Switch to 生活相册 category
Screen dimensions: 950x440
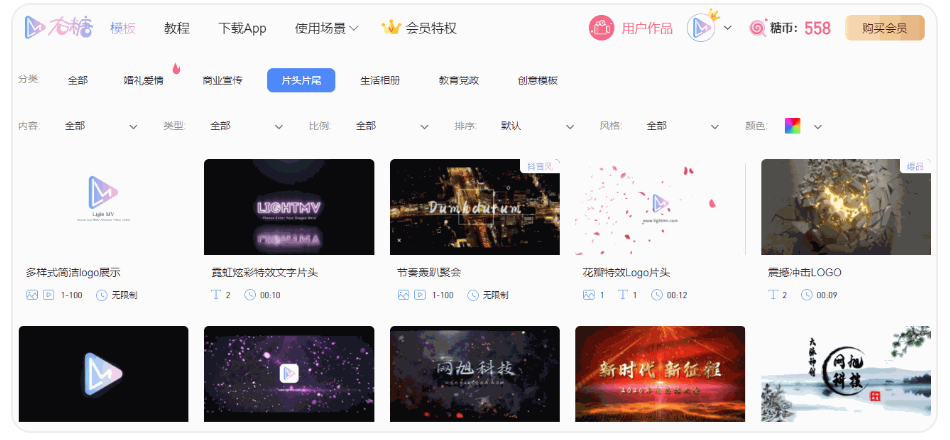(x=380, y=81)
